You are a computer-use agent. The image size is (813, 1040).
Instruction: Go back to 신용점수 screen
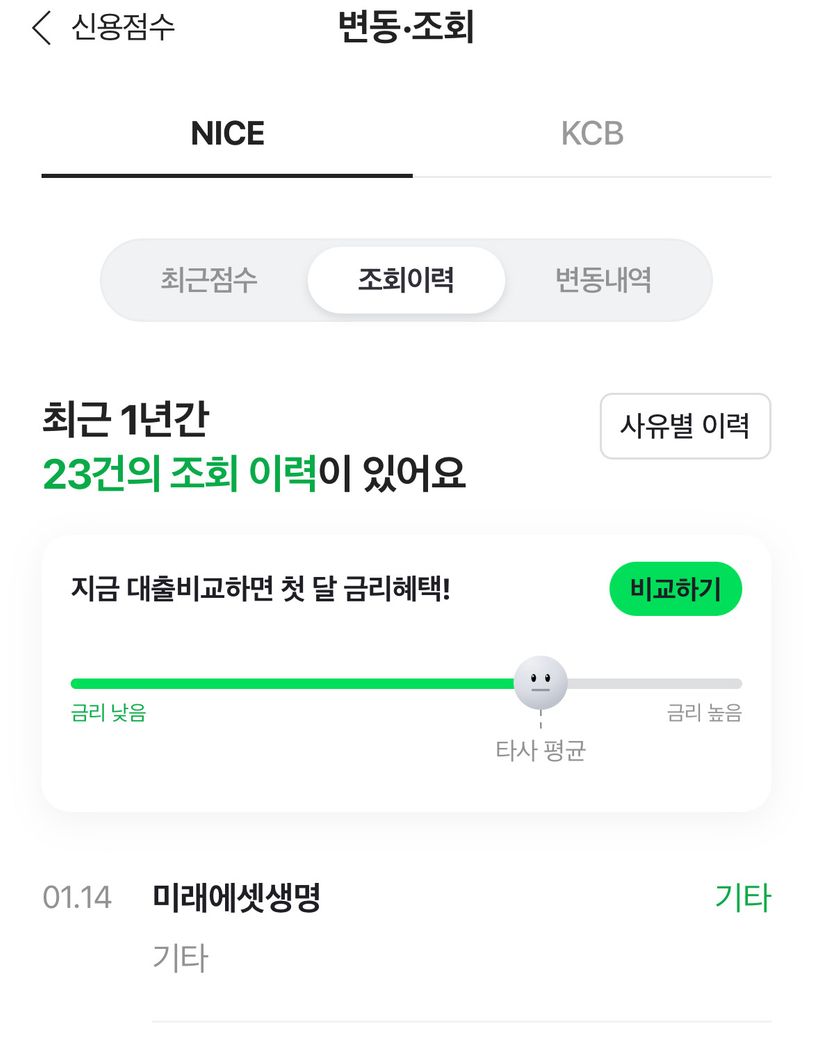pos(103,27)
